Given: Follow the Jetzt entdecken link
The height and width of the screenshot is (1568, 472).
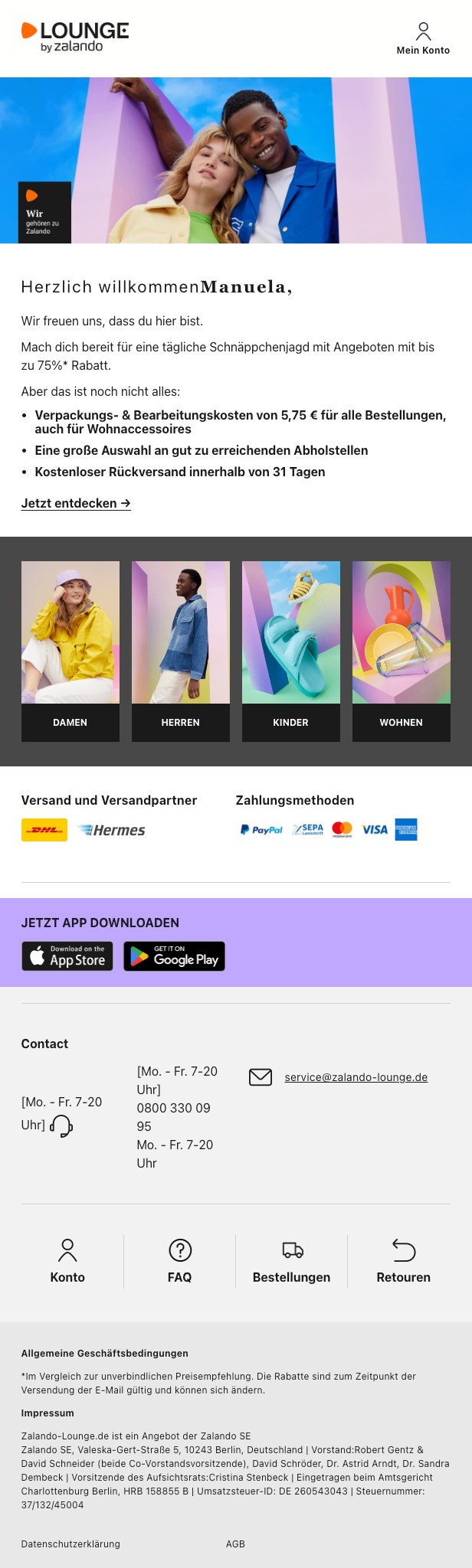Looking at the screenshot, I should [76, 503].
